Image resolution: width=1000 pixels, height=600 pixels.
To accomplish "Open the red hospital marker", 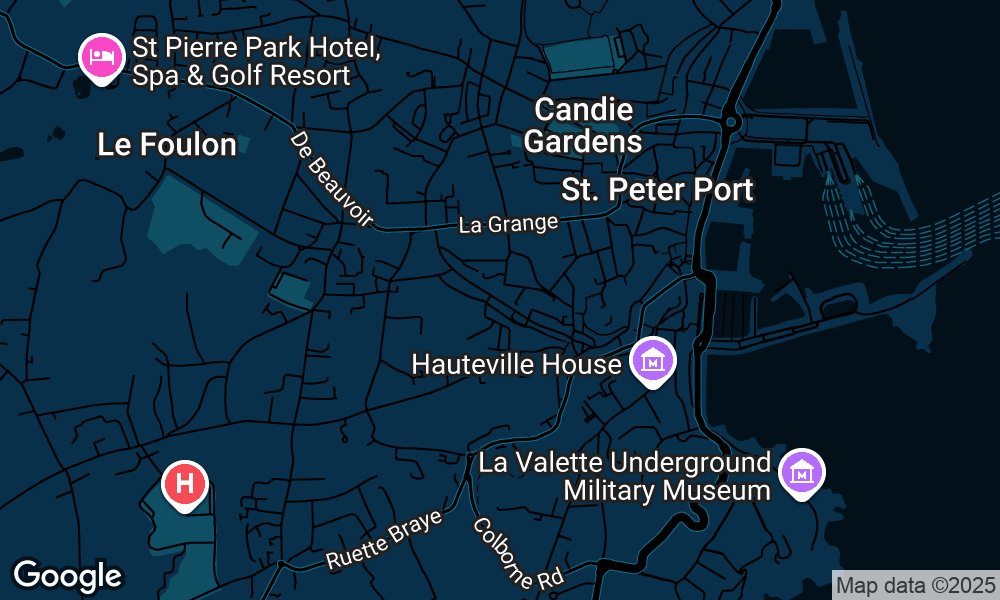I will (185, 485).
